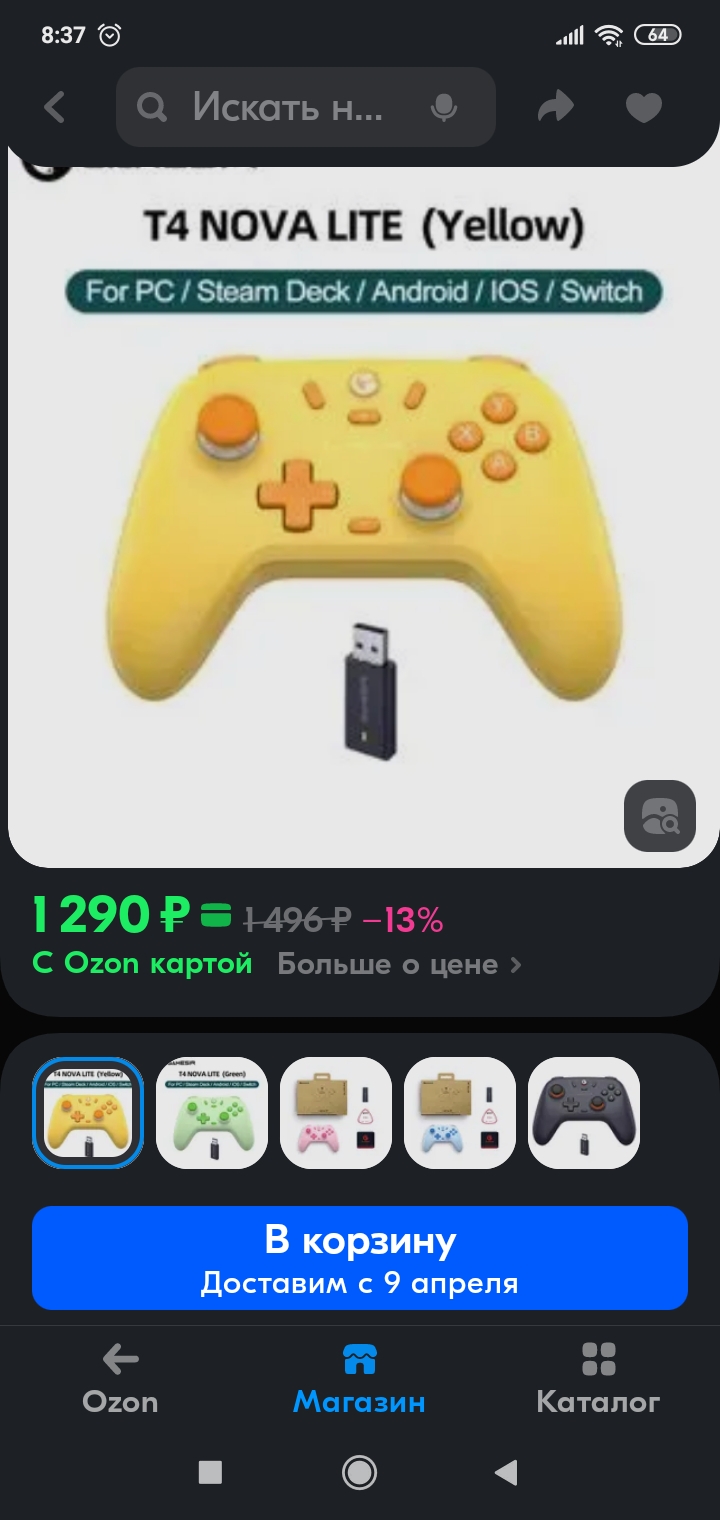Start voice search with the microphone

pos(444,108)
